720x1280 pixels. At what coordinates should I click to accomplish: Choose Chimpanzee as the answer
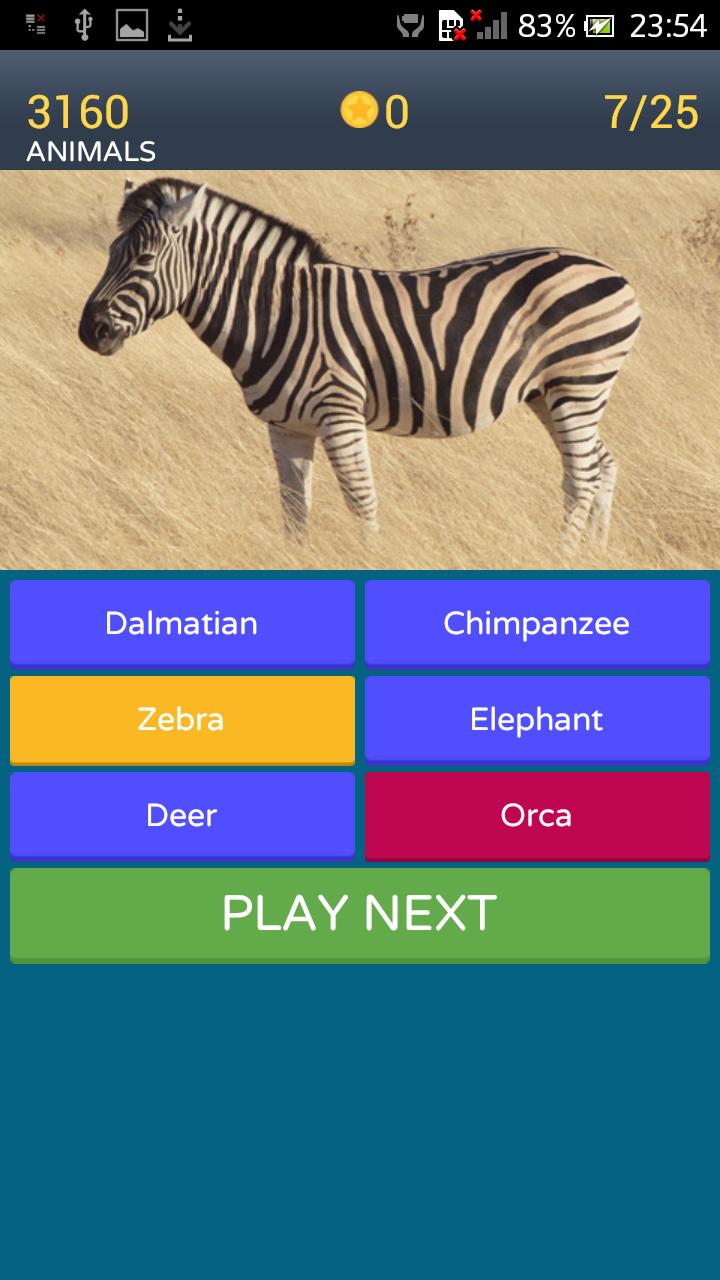(537, 622)
